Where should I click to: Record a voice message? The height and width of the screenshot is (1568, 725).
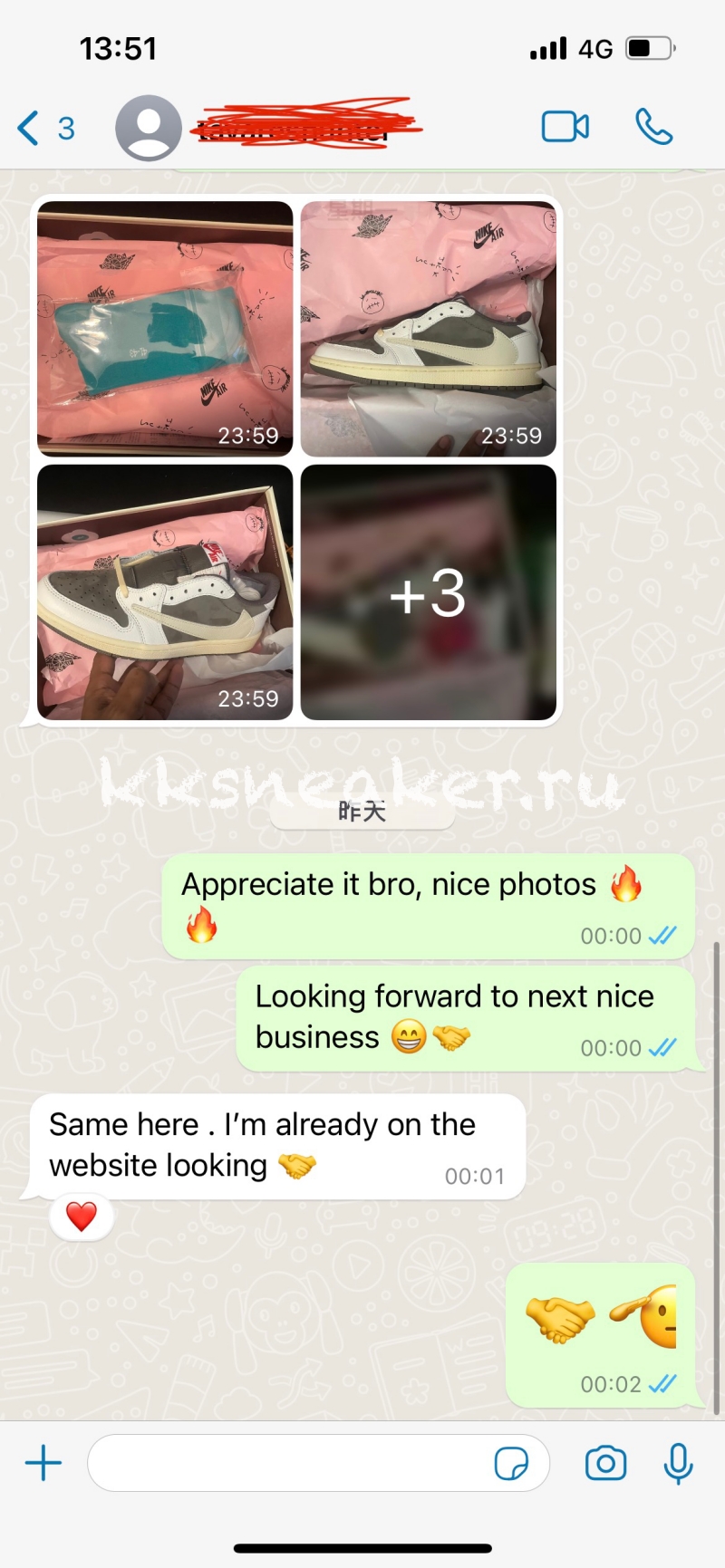(x=678, y=1463)
